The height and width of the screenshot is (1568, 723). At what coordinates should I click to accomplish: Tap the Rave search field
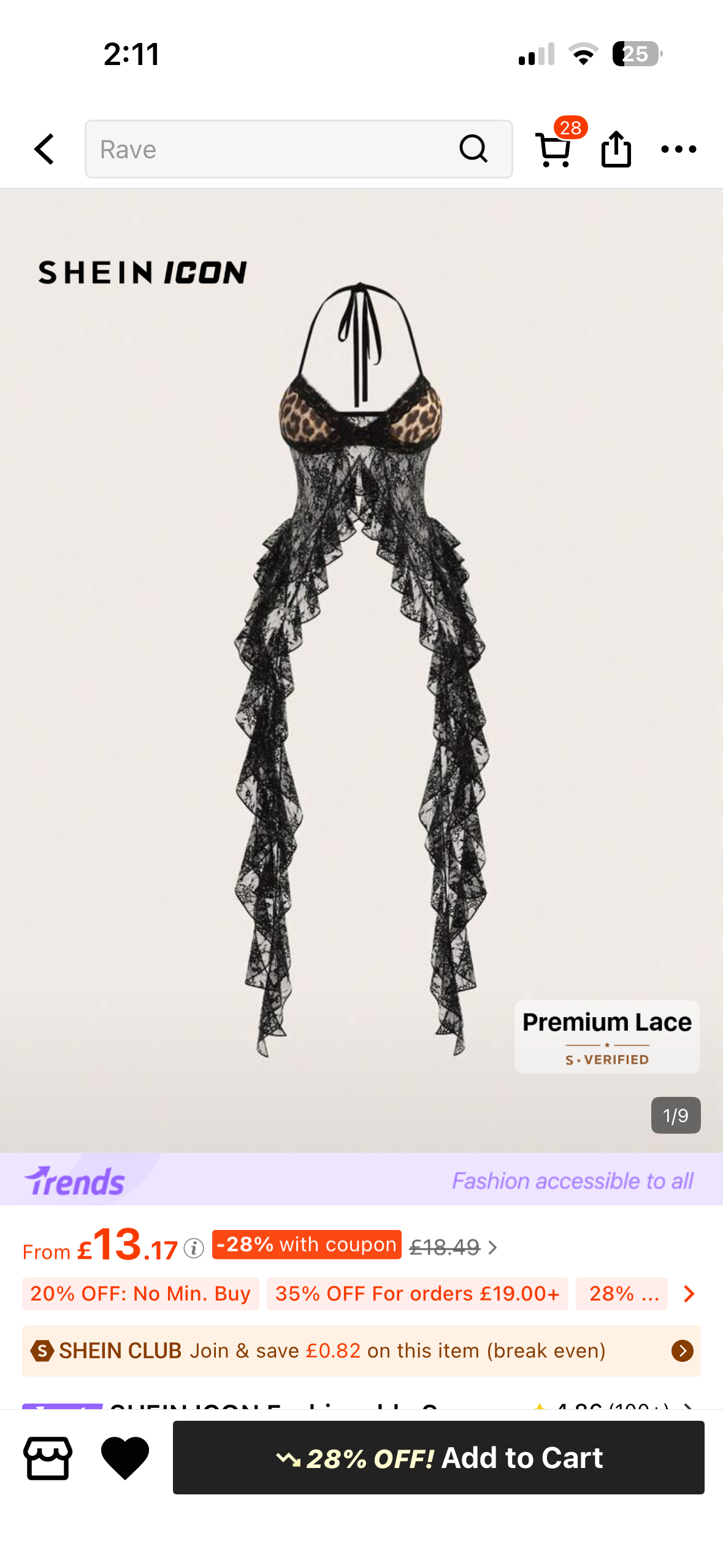[x=270, y=149]
